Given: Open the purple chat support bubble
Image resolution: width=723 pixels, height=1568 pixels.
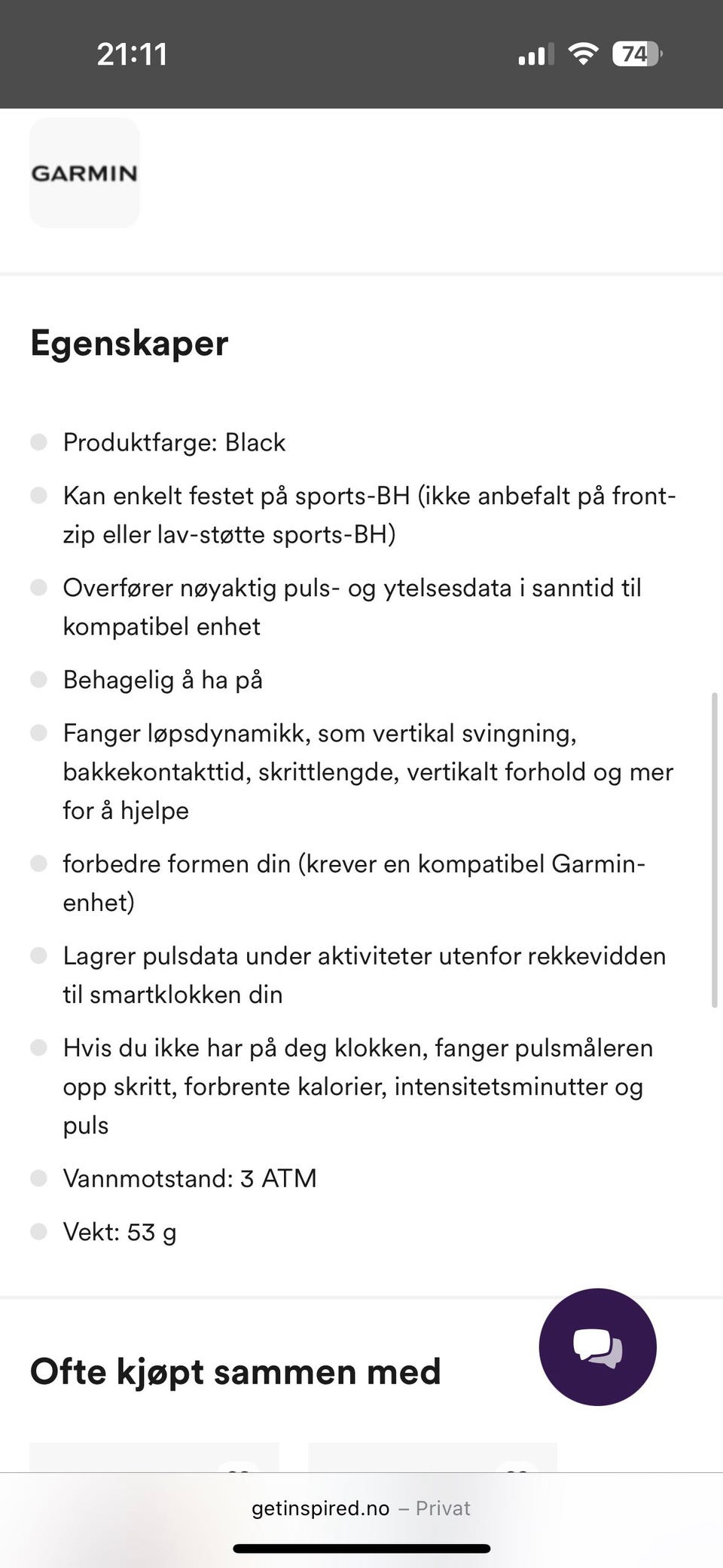Looking at the screenshot, I should point(597,1346).
